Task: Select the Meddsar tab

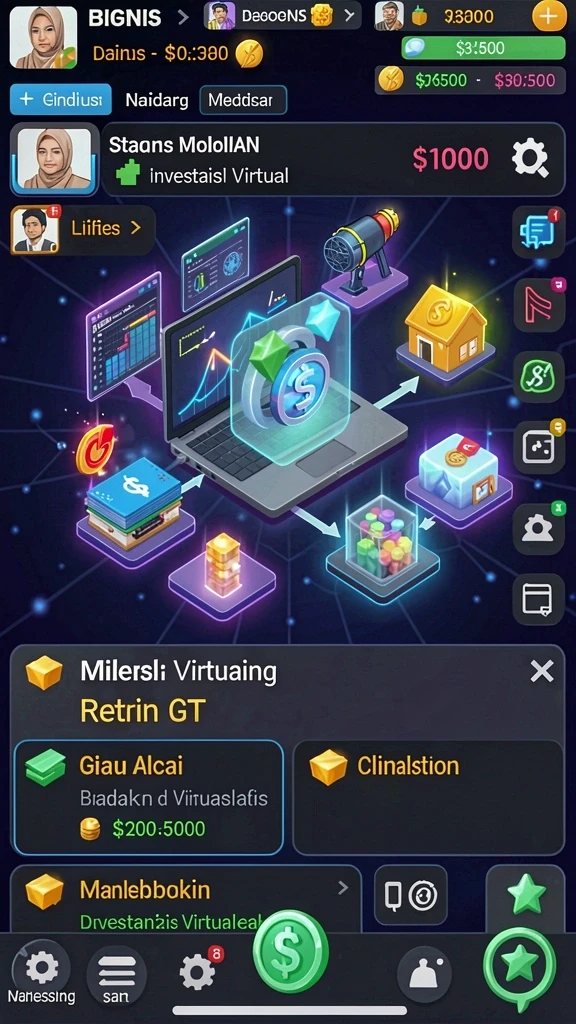Action: pos(243,100)
